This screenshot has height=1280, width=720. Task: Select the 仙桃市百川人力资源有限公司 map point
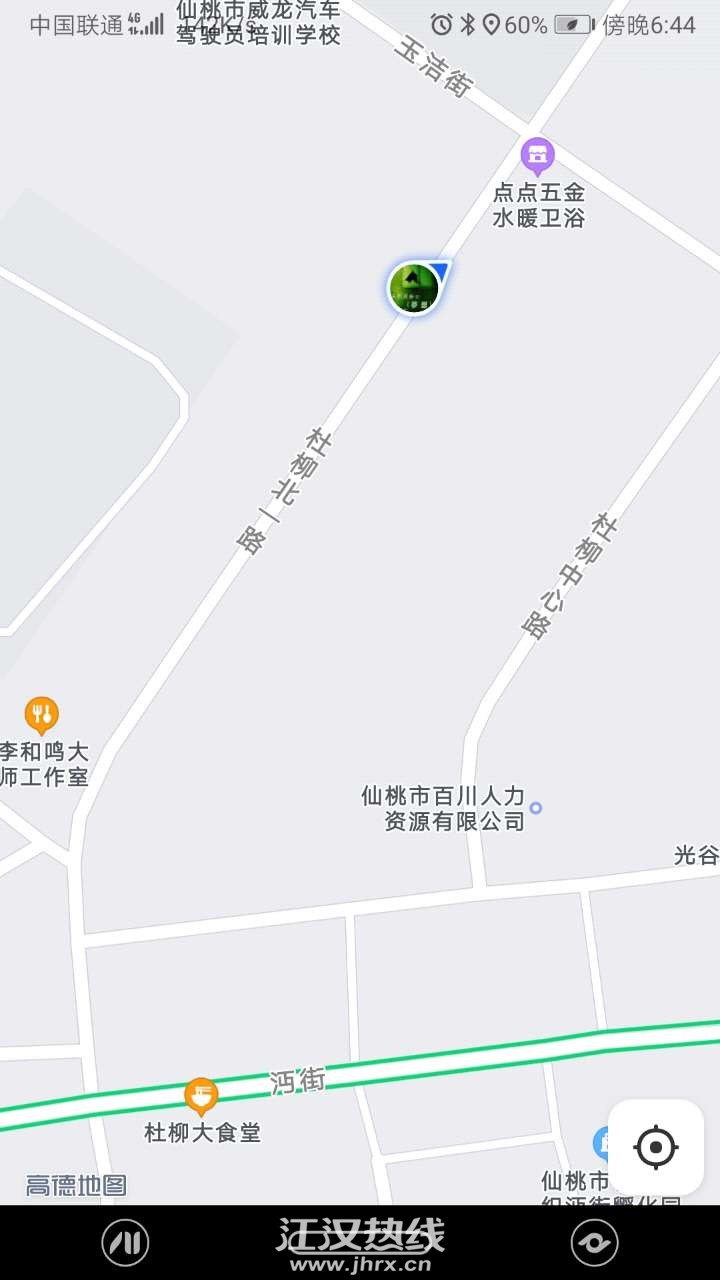click(535, 807)
